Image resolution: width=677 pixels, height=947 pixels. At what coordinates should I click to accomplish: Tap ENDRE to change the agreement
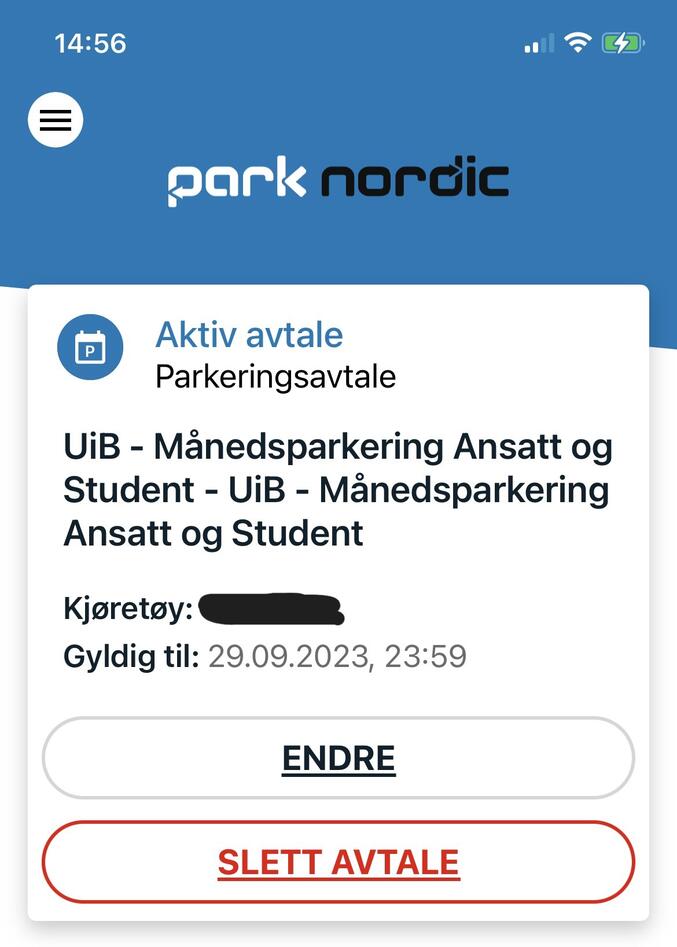(x=338, y=758)
